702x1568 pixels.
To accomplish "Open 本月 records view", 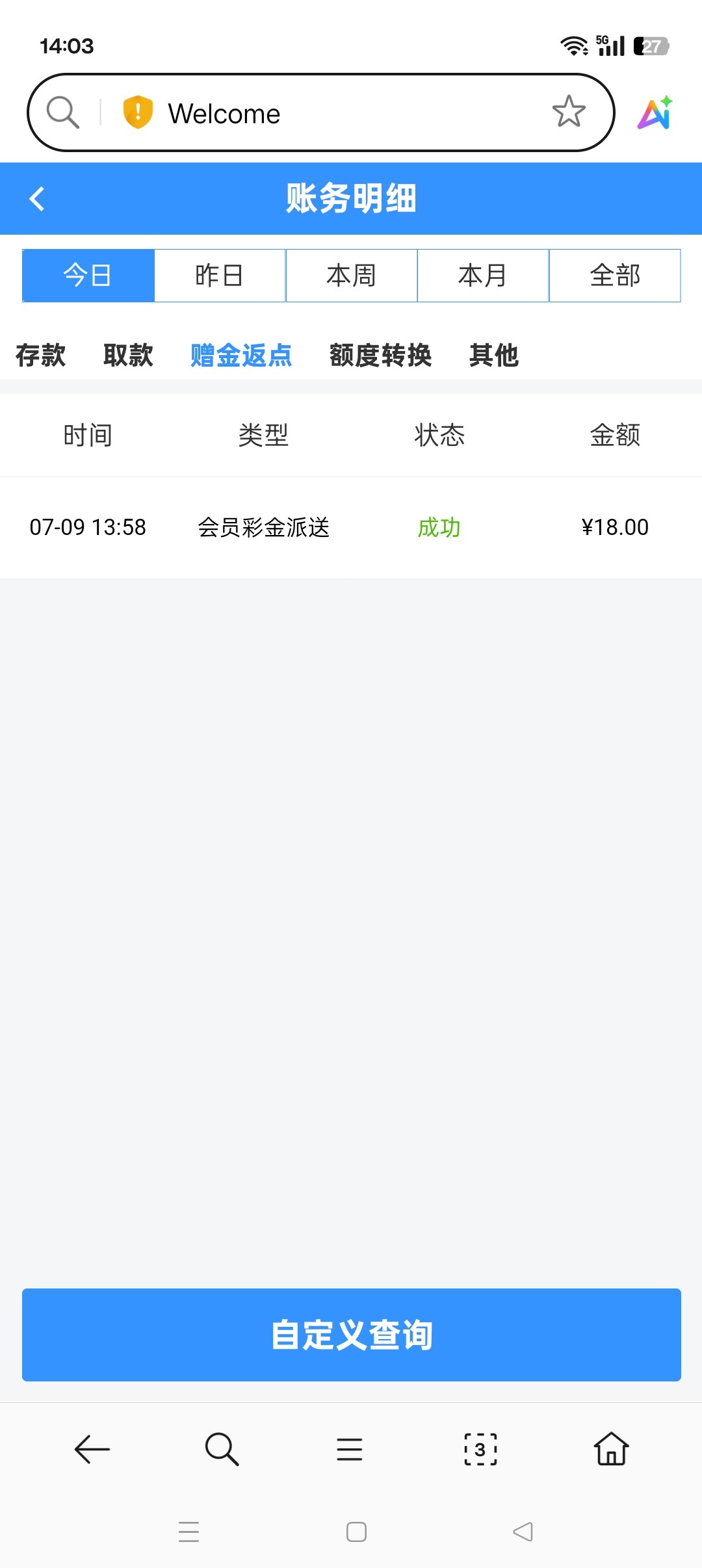I will pyautogui.click(x=482, y=275).
